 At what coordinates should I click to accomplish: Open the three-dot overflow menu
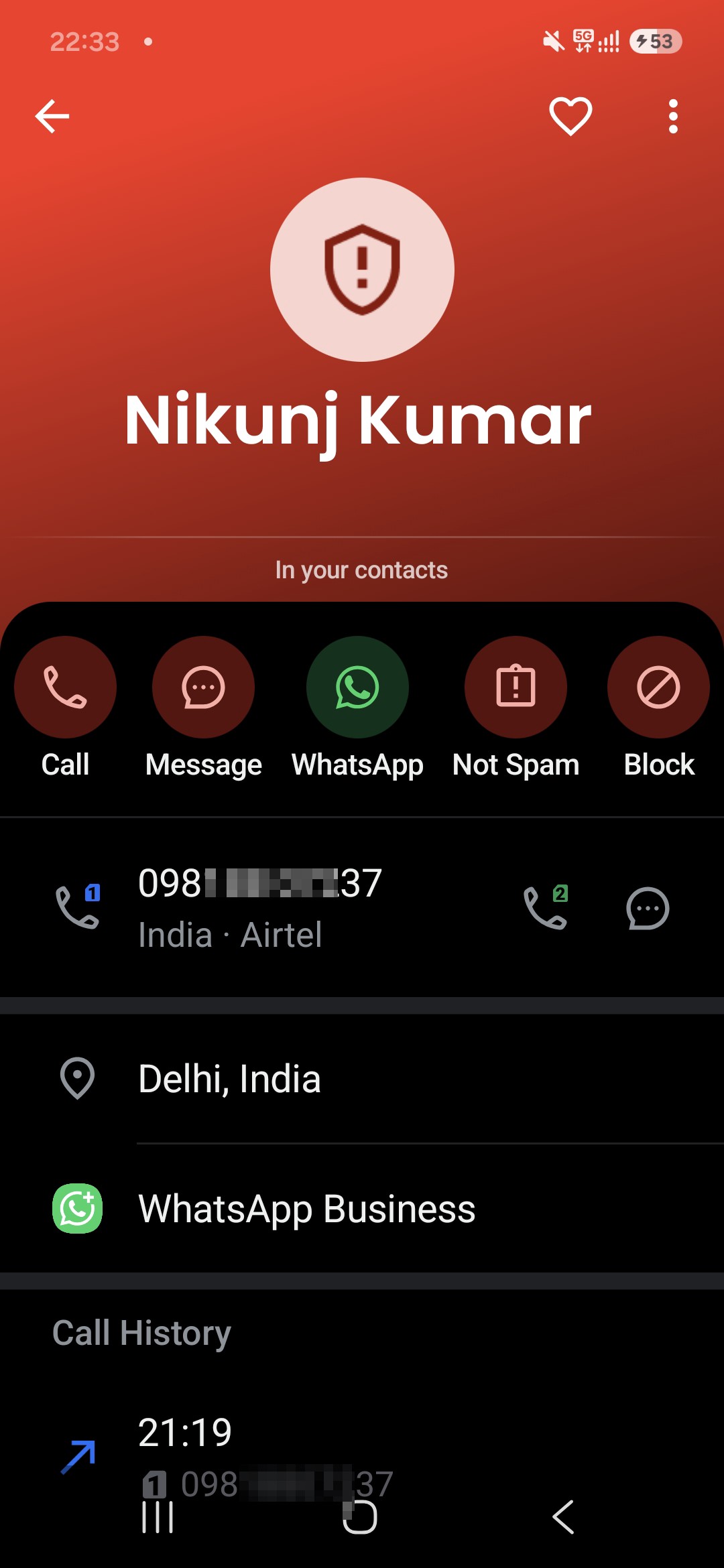tap(673, 117)
